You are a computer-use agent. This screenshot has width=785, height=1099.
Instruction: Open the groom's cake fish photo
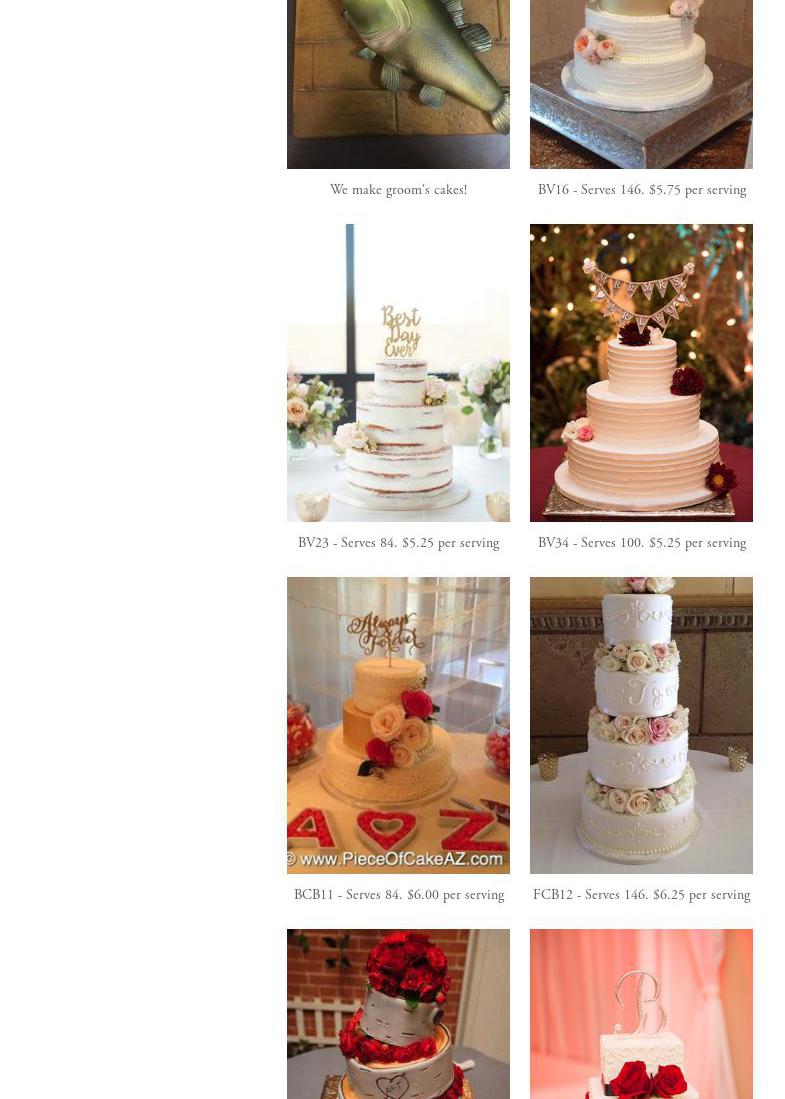point(398,84)
